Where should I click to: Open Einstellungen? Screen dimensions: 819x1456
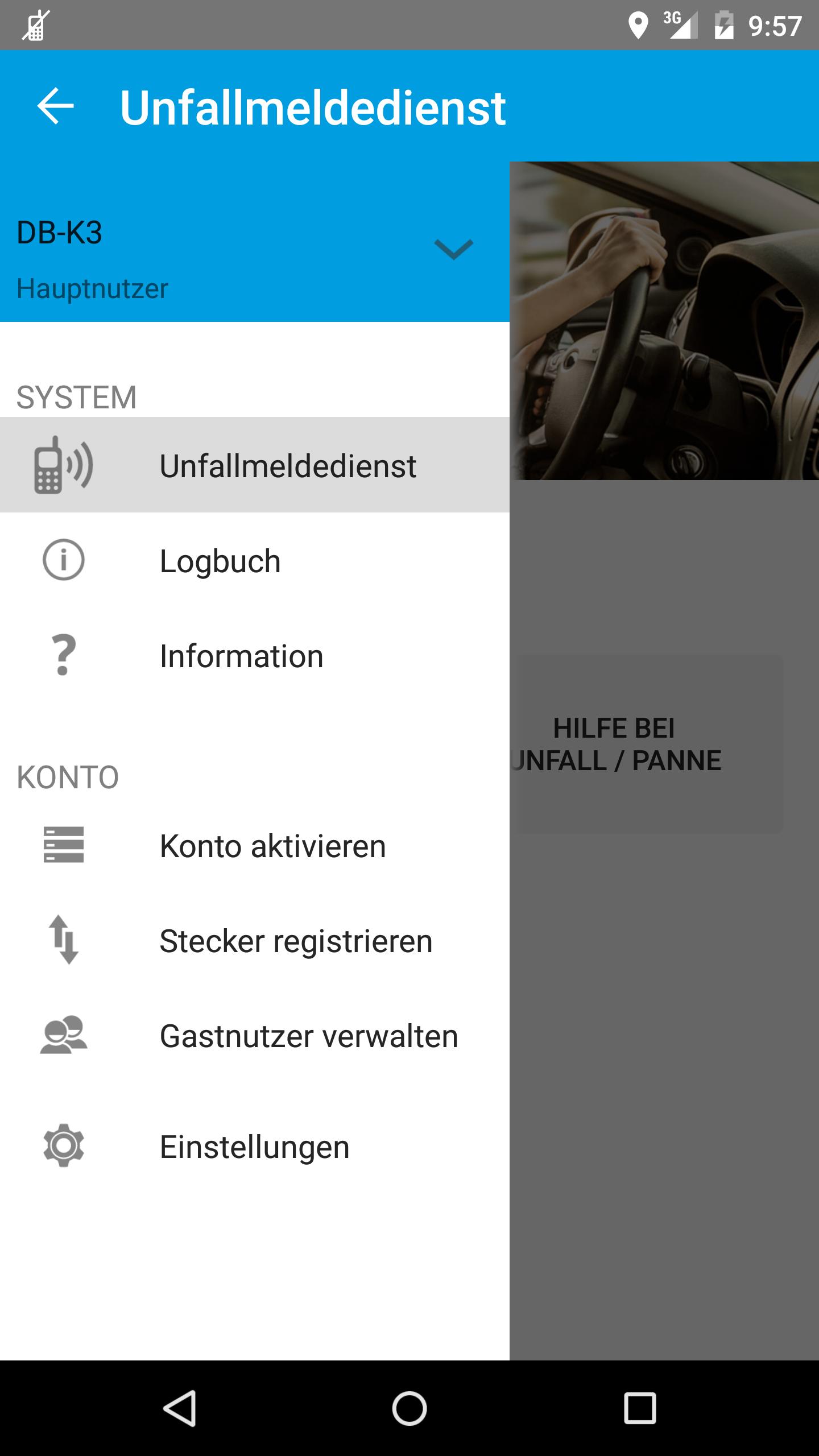[254, 1147]
